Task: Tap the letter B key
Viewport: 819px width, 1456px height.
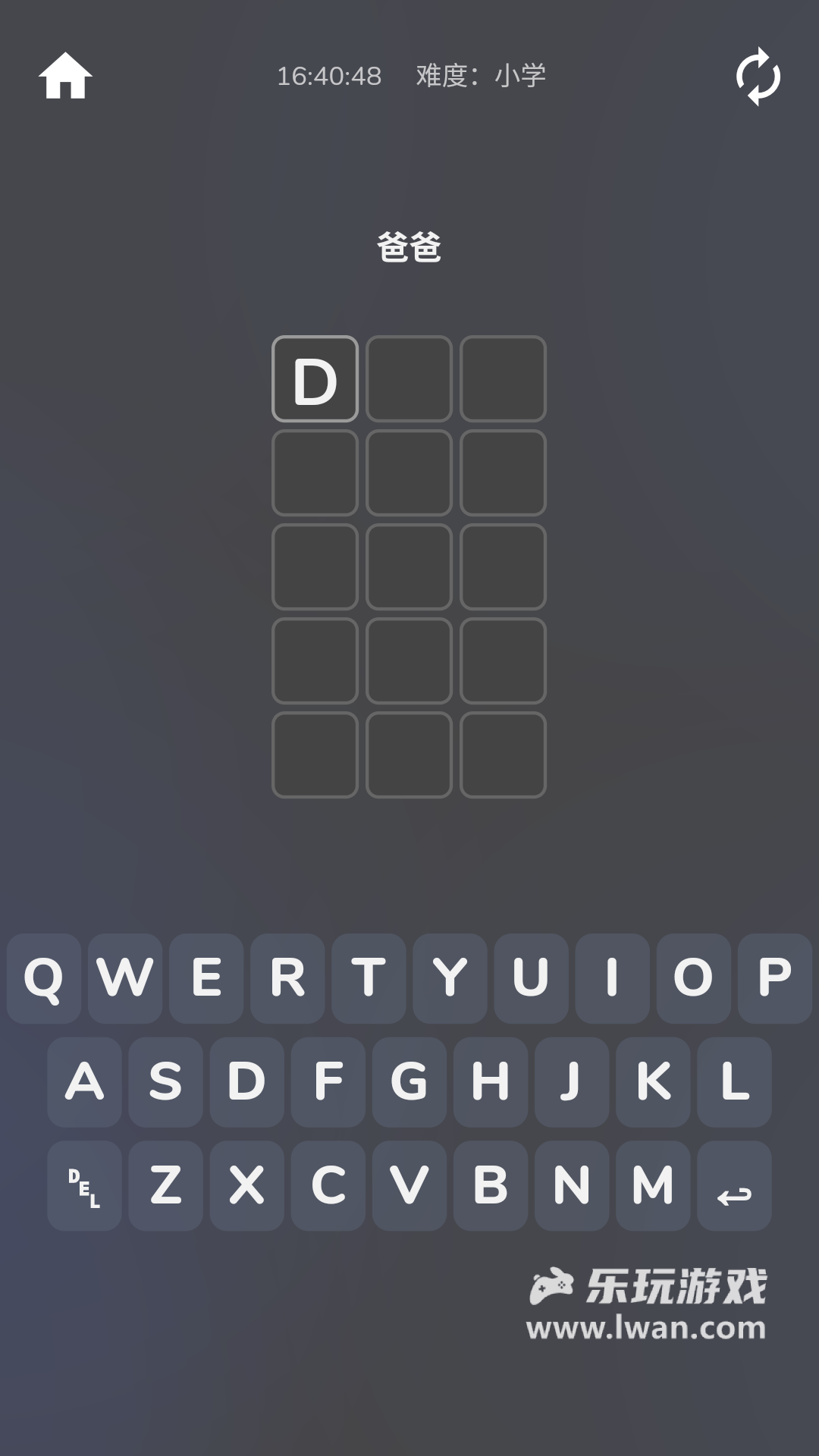Action: (x=490, y=1185)
